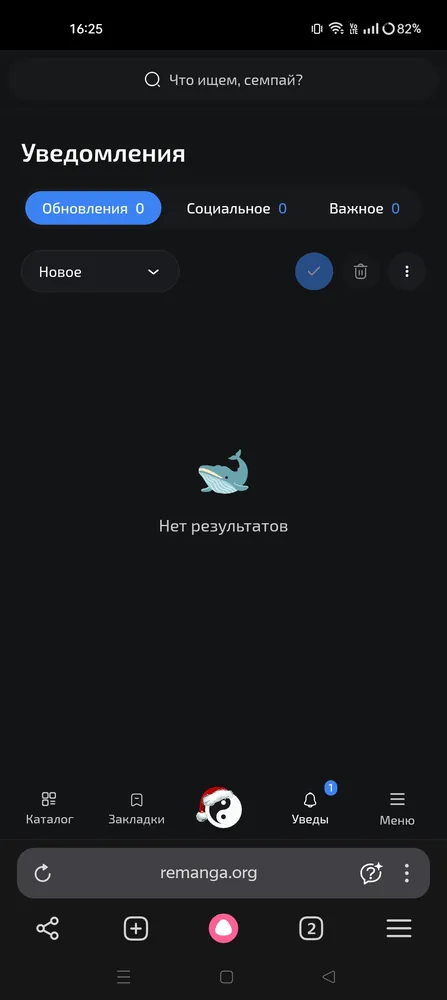Open the notifications overflow menu
Screen dimensions: 447x1000
coord(407,272)
